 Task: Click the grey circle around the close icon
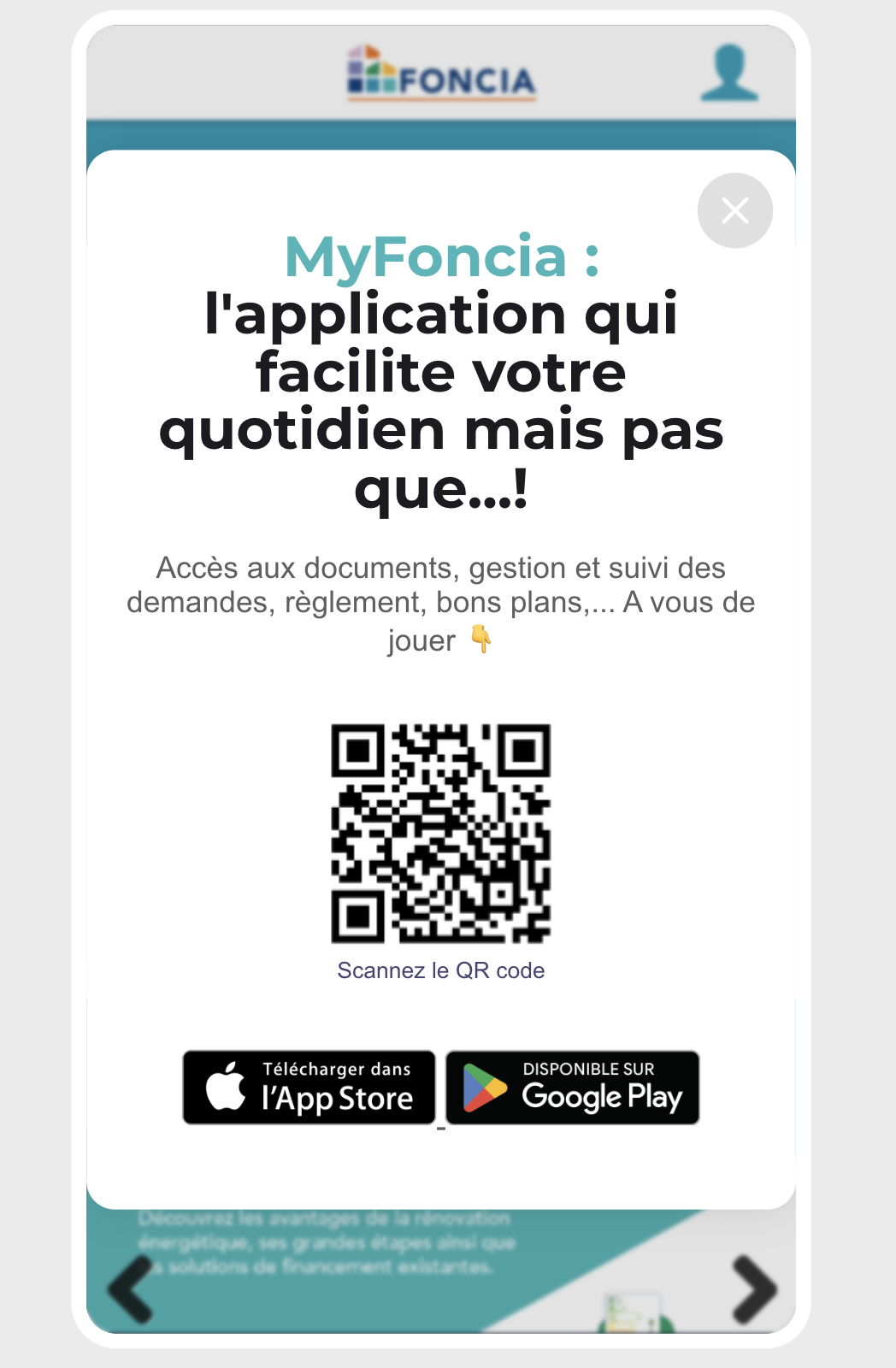(x=734, y=209)
